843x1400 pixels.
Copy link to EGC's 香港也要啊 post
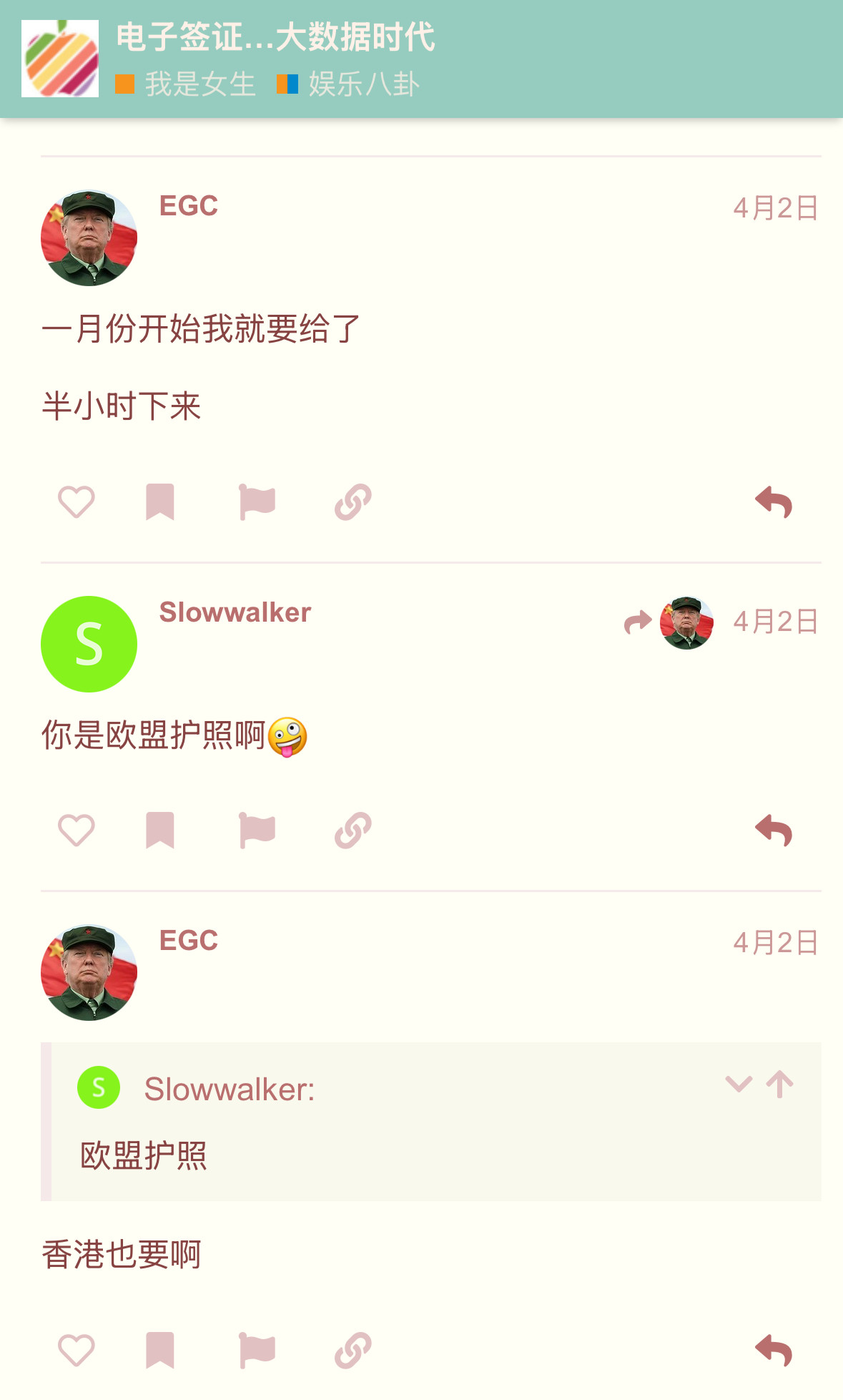353,1351
